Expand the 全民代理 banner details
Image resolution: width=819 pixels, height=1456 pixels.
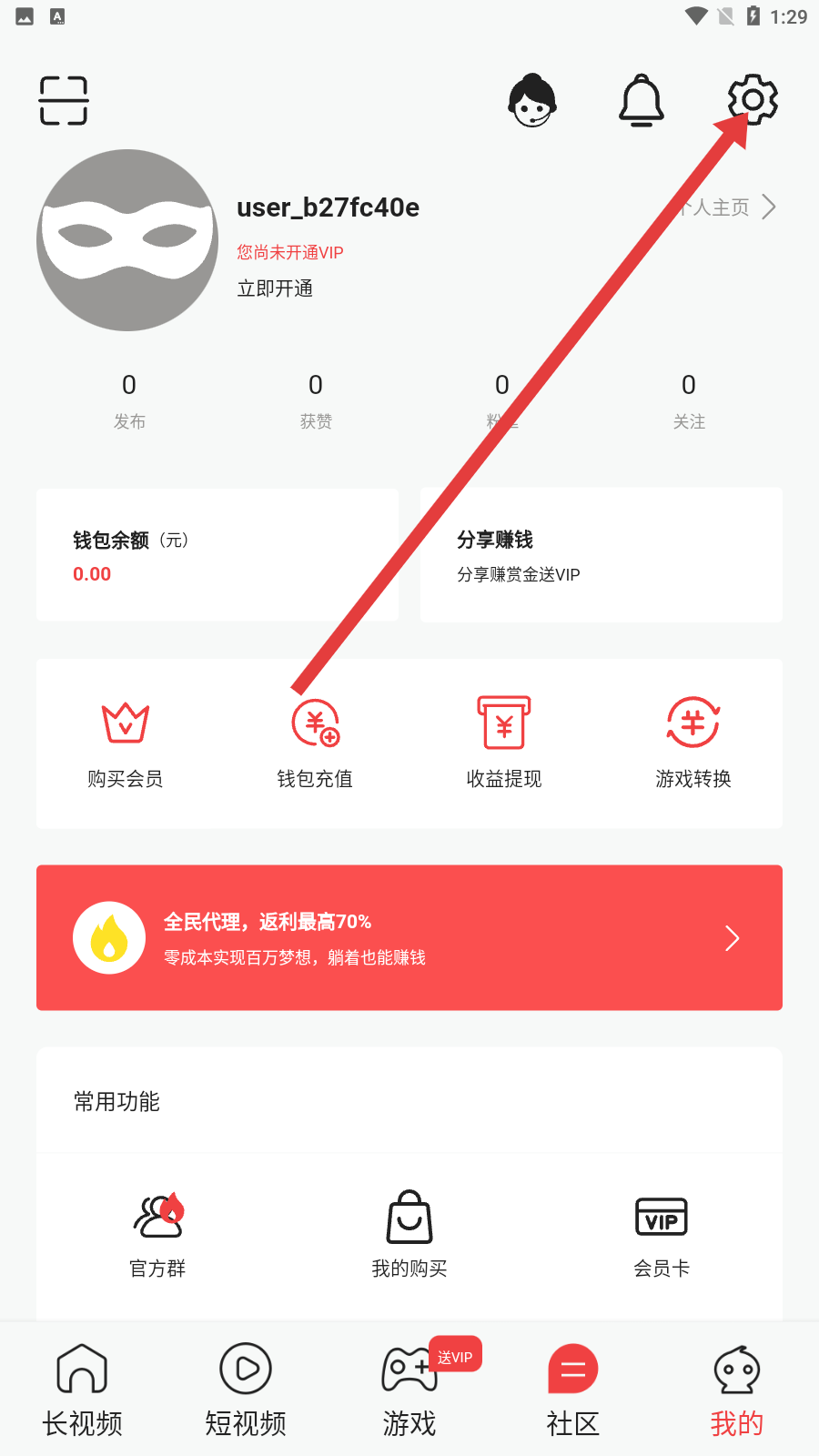coord(732,937)
